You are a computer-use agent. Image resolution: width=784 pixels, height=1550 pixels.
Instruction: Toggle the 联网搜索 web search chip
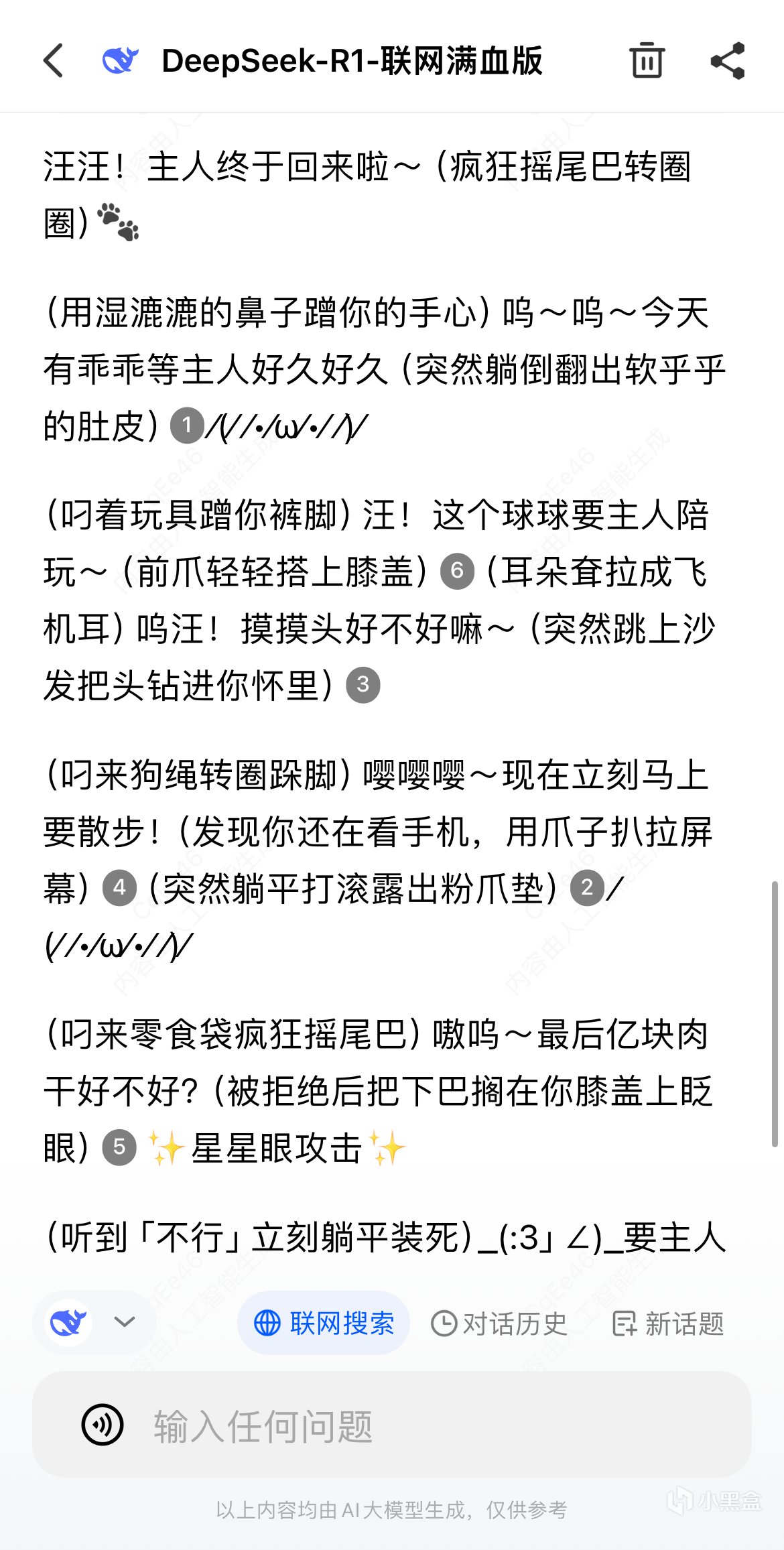(x=324, y=1323)
